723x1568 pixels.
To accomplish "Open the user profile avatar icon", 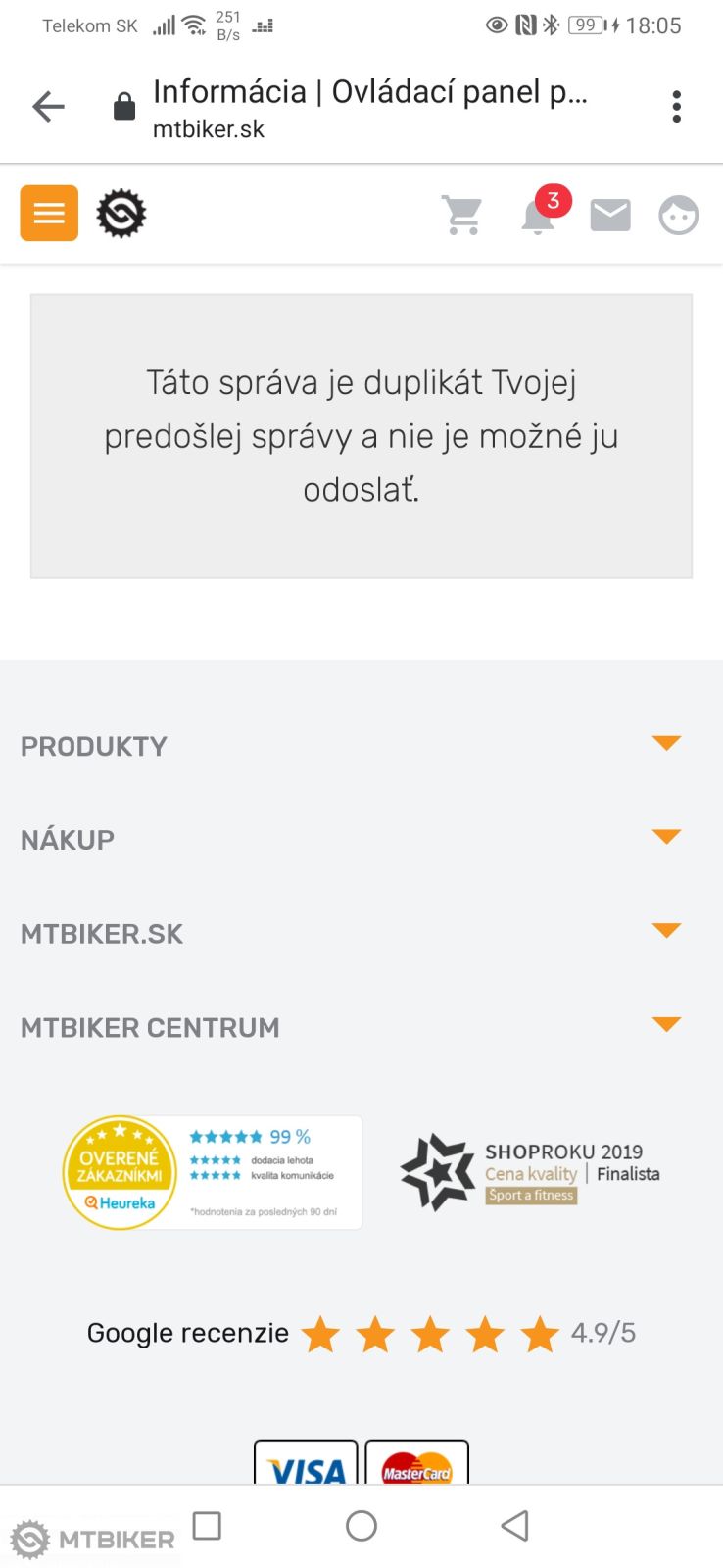I will pos(678,214).
